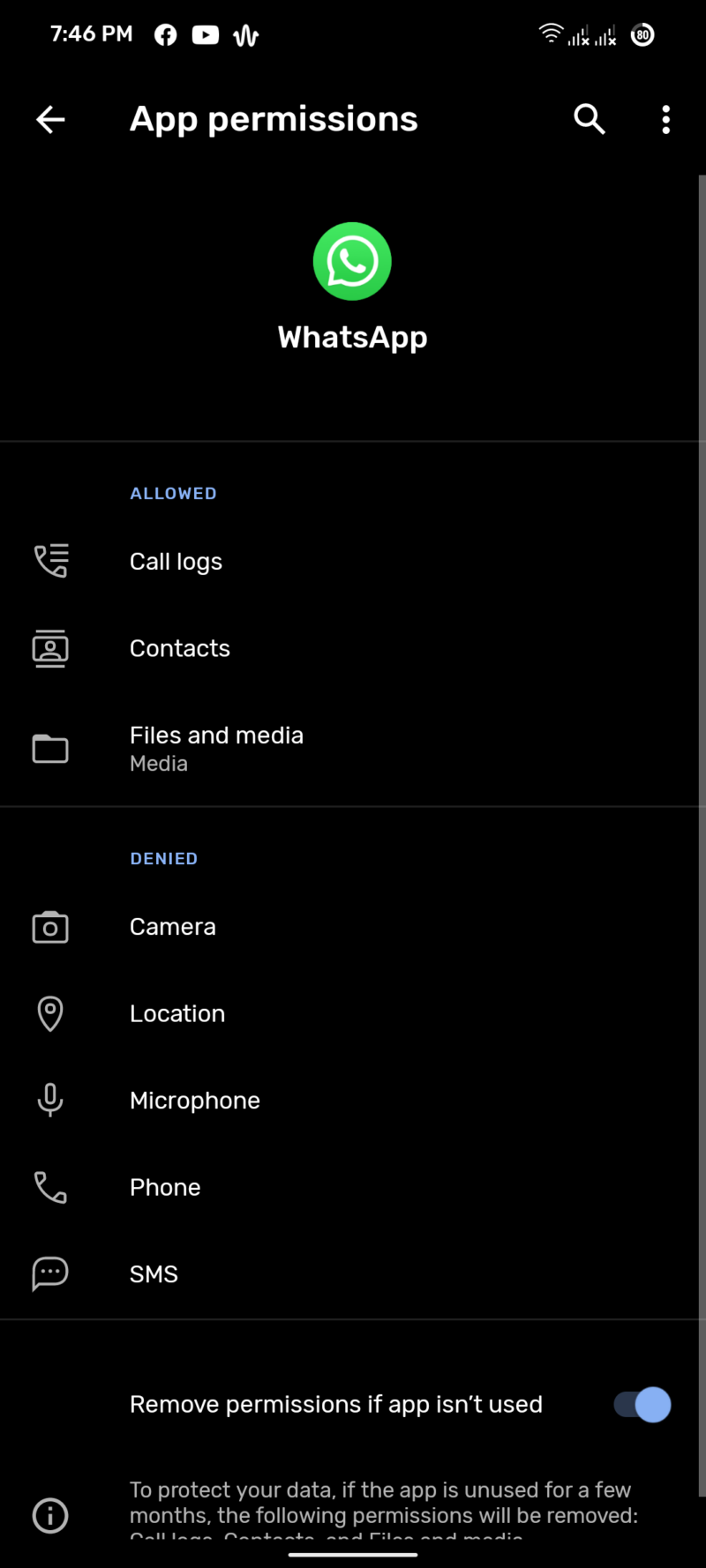The image size is (706, 1568).
Task: Tap the Microphone permission icon
Action: [x=49, y=1100]
